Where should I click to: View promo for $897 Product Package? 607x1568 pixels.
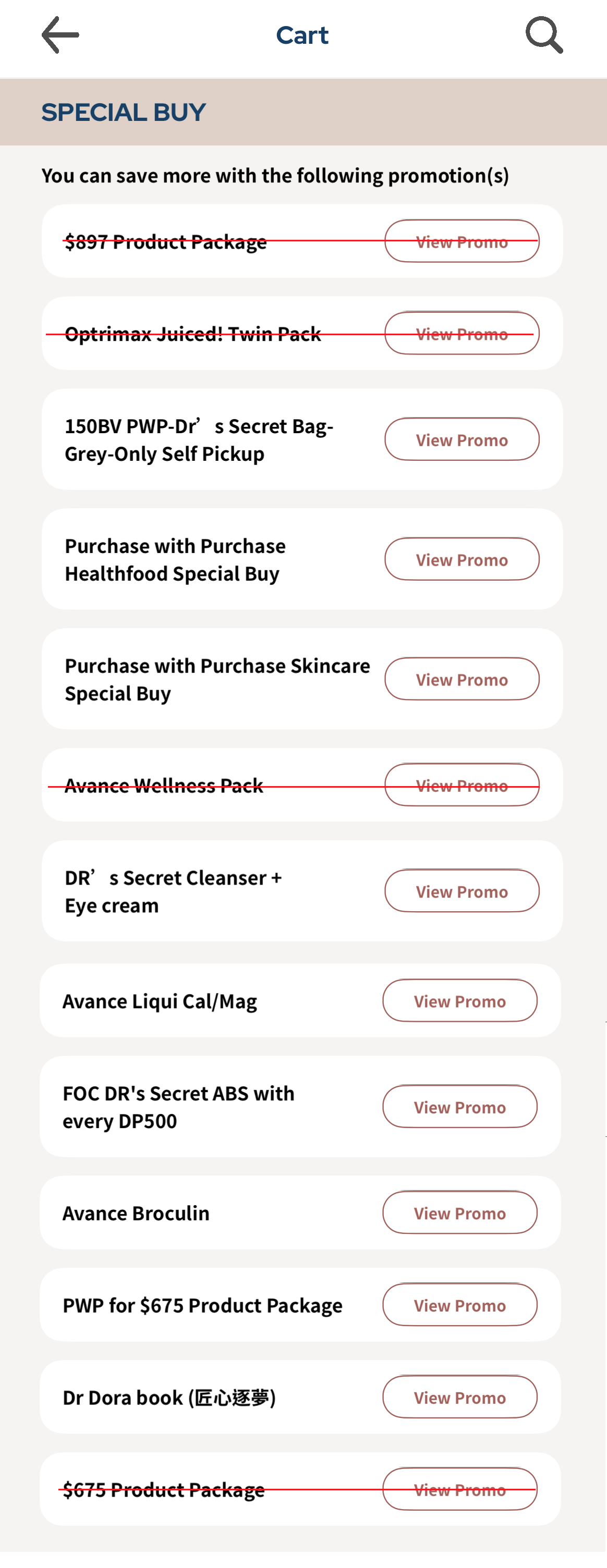point(462,242)
